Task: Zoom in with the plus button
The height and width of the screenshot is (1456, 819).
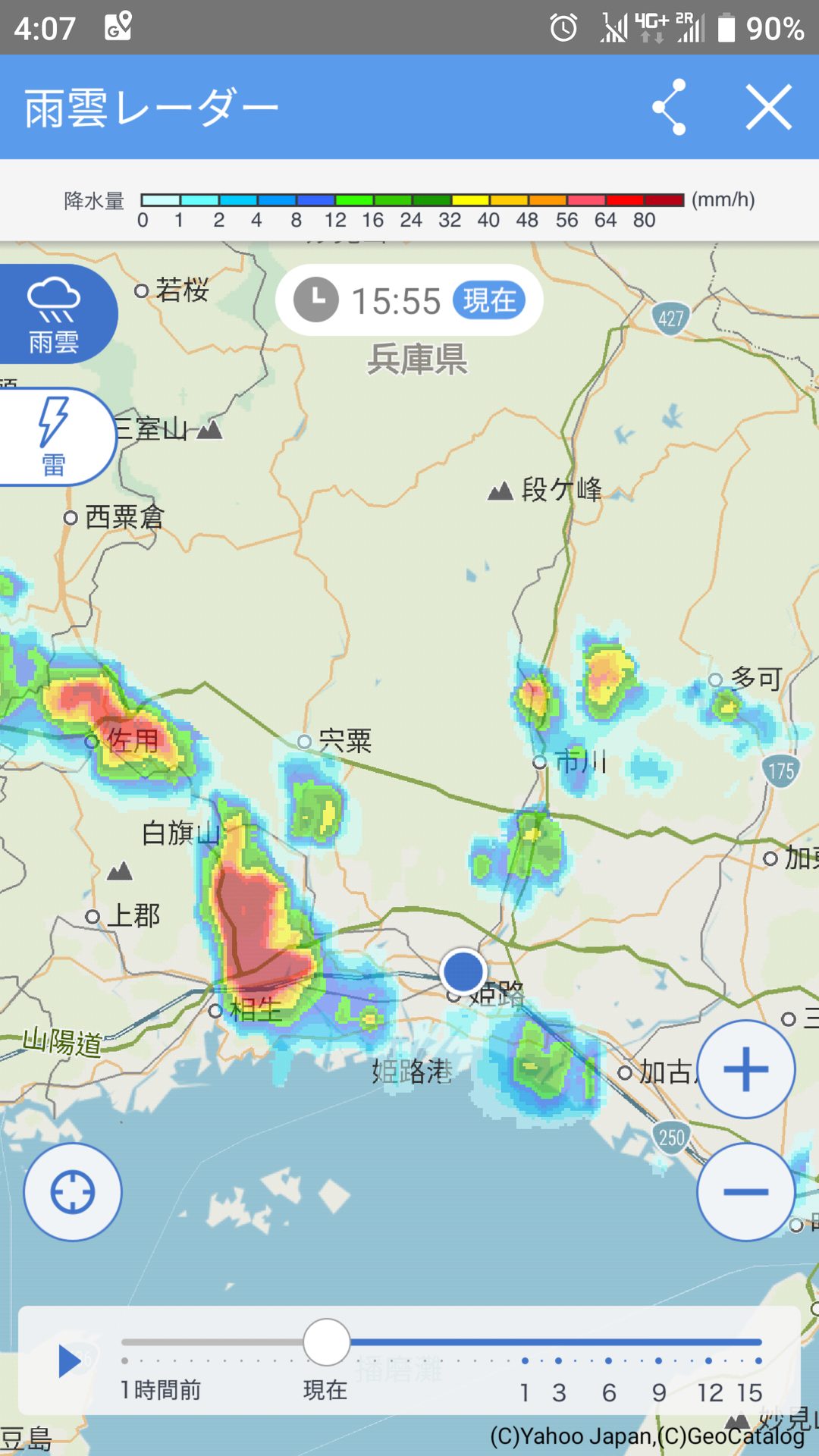Action: [x=746, y=1069]
